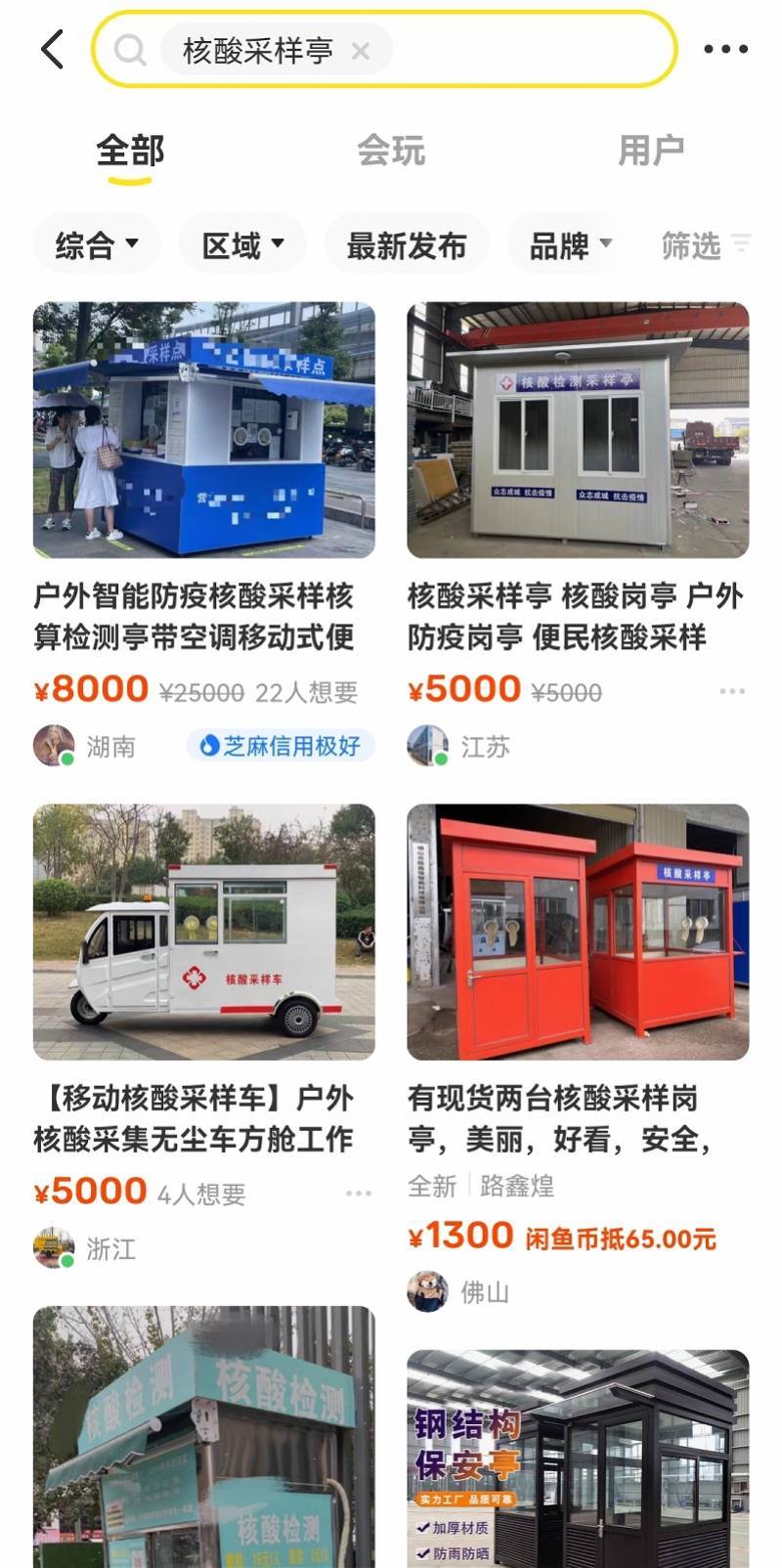Clear the 核酸采样亭 search term

[361, 51]
